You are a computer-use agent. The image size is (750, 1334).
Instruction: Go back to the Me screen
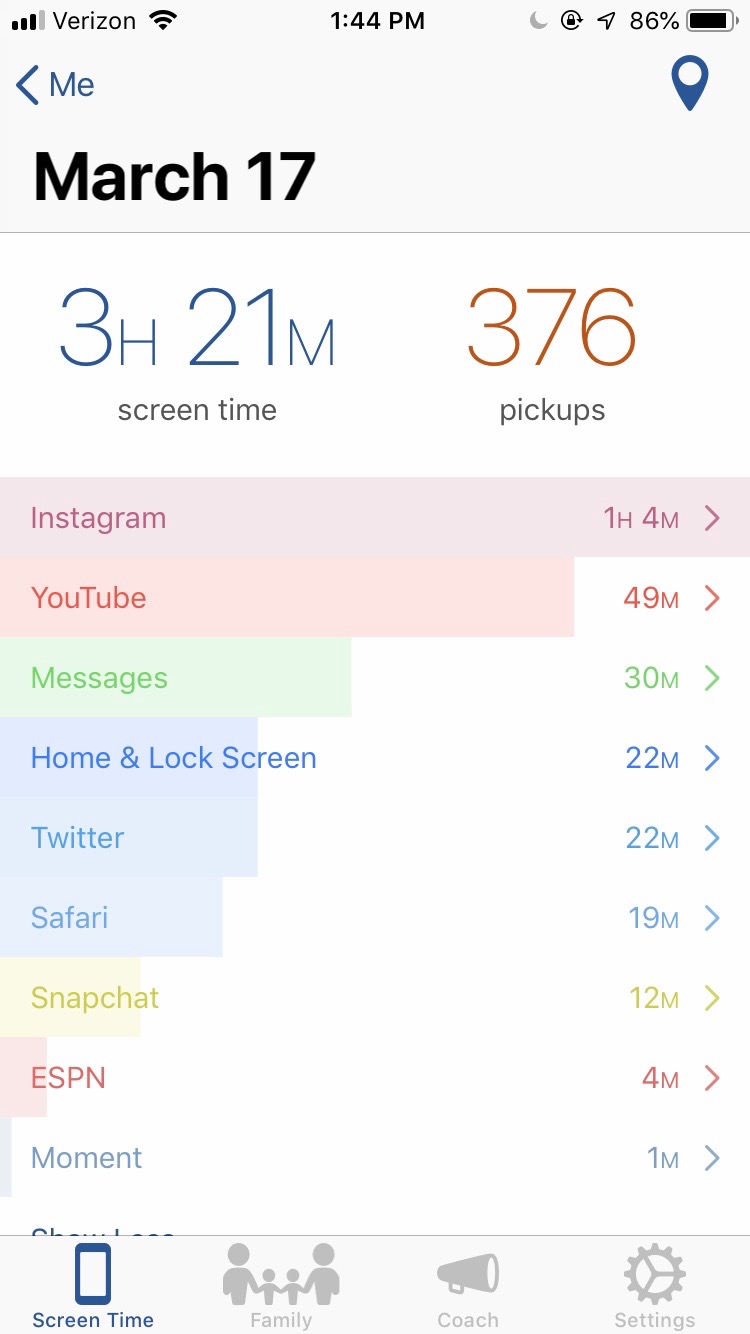point(56,85)
